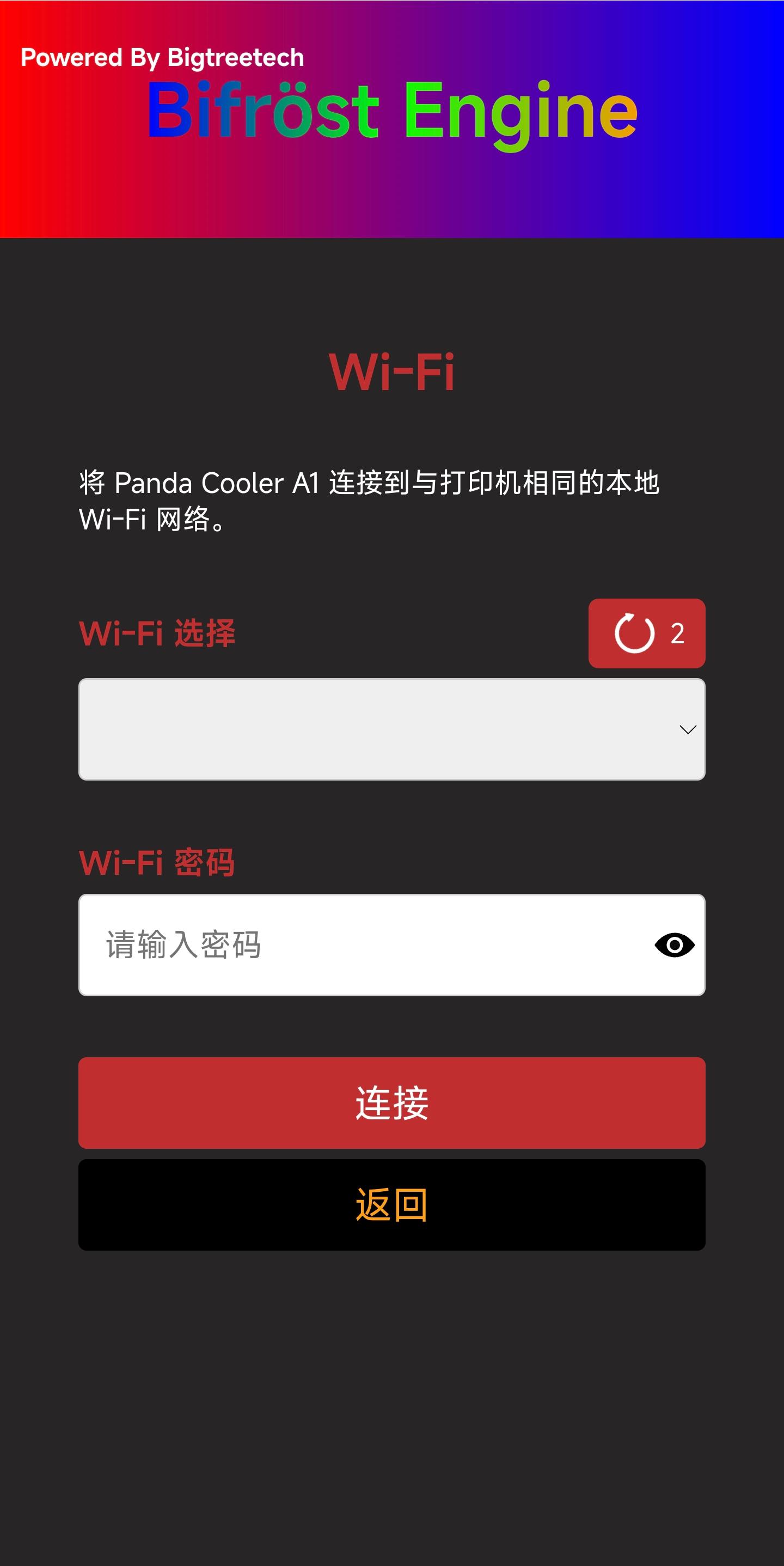Expand the Wi-Fi 选择 dropdown
The width and height of the screenshot is (784, 1566).
391,729
